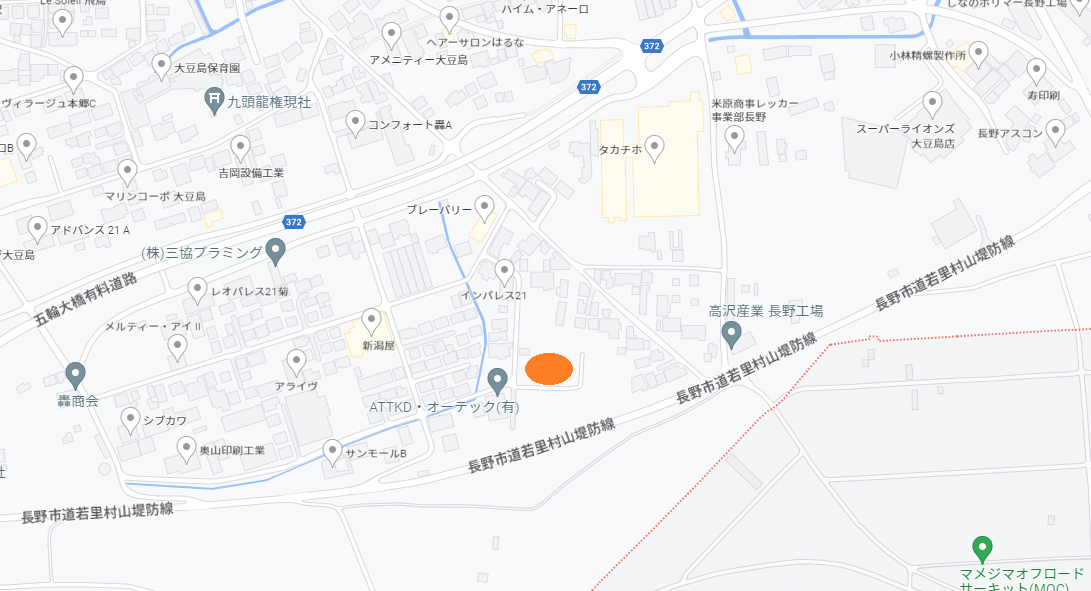Select the マメジマオフロードサーキット green pin
This screenshot has width=1091, height=591.
point(982,547)
